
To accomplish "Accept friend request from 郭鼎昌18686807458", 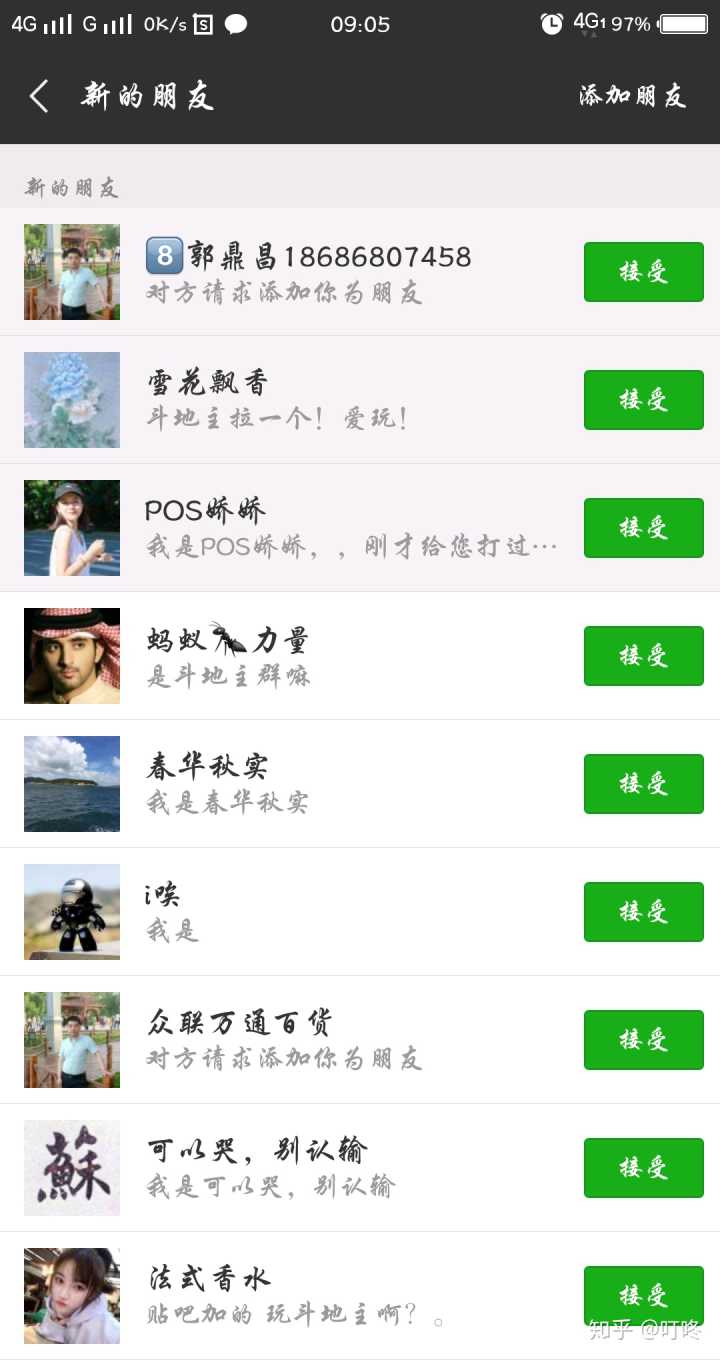I will 643,272.
